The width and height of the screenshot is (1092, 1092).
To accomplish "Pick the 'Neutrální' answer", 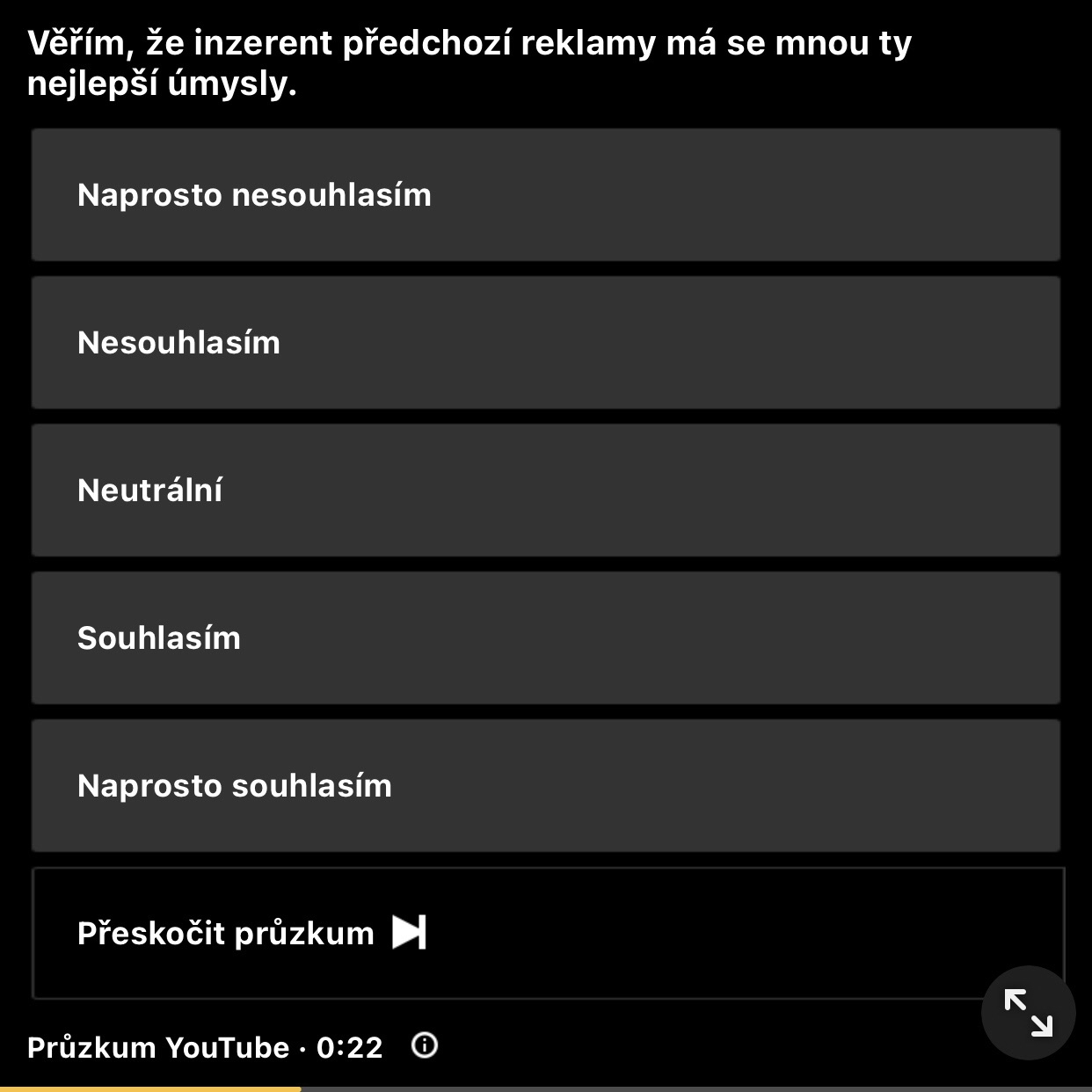I will 545,491.
